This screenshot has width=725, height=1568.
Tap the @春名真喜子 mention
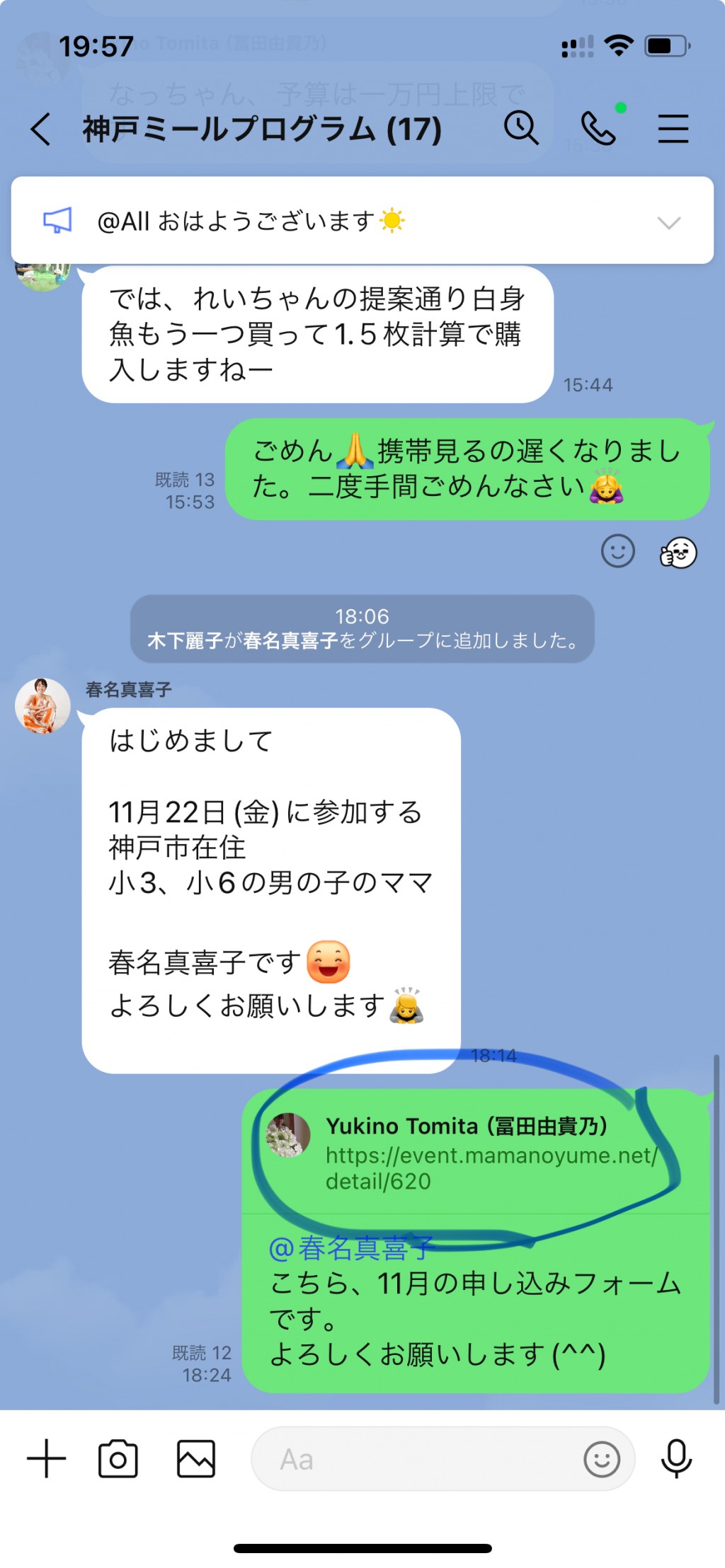click(x=351, y=1248)
